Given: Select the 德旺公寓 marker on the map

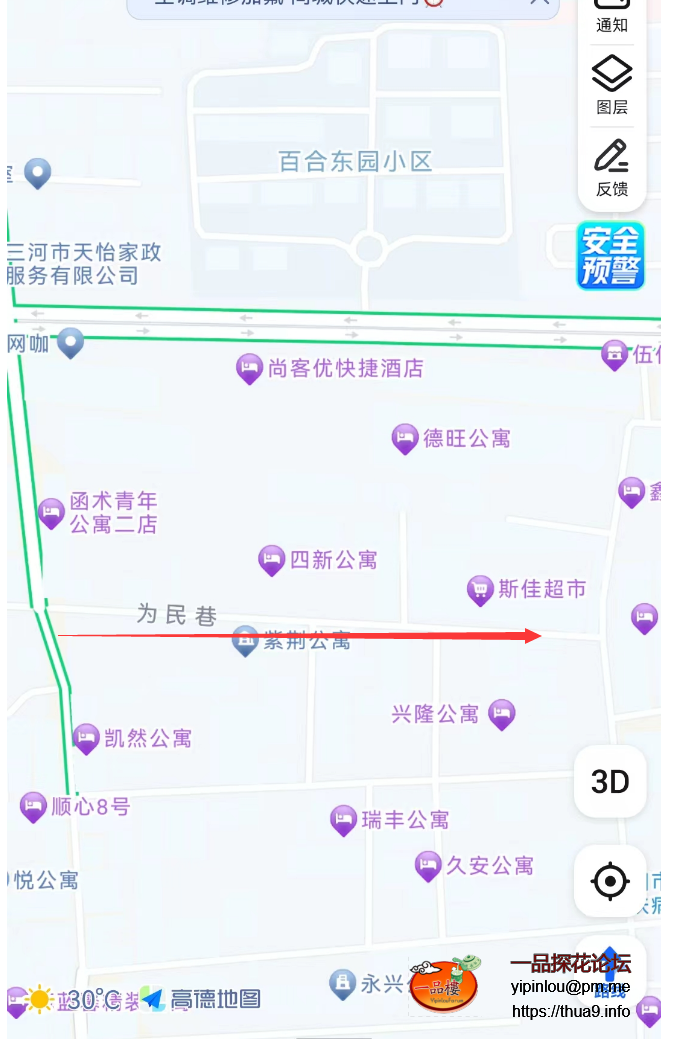Looking at the screenshot, I should pyautogui.click(x=405, y=438).
